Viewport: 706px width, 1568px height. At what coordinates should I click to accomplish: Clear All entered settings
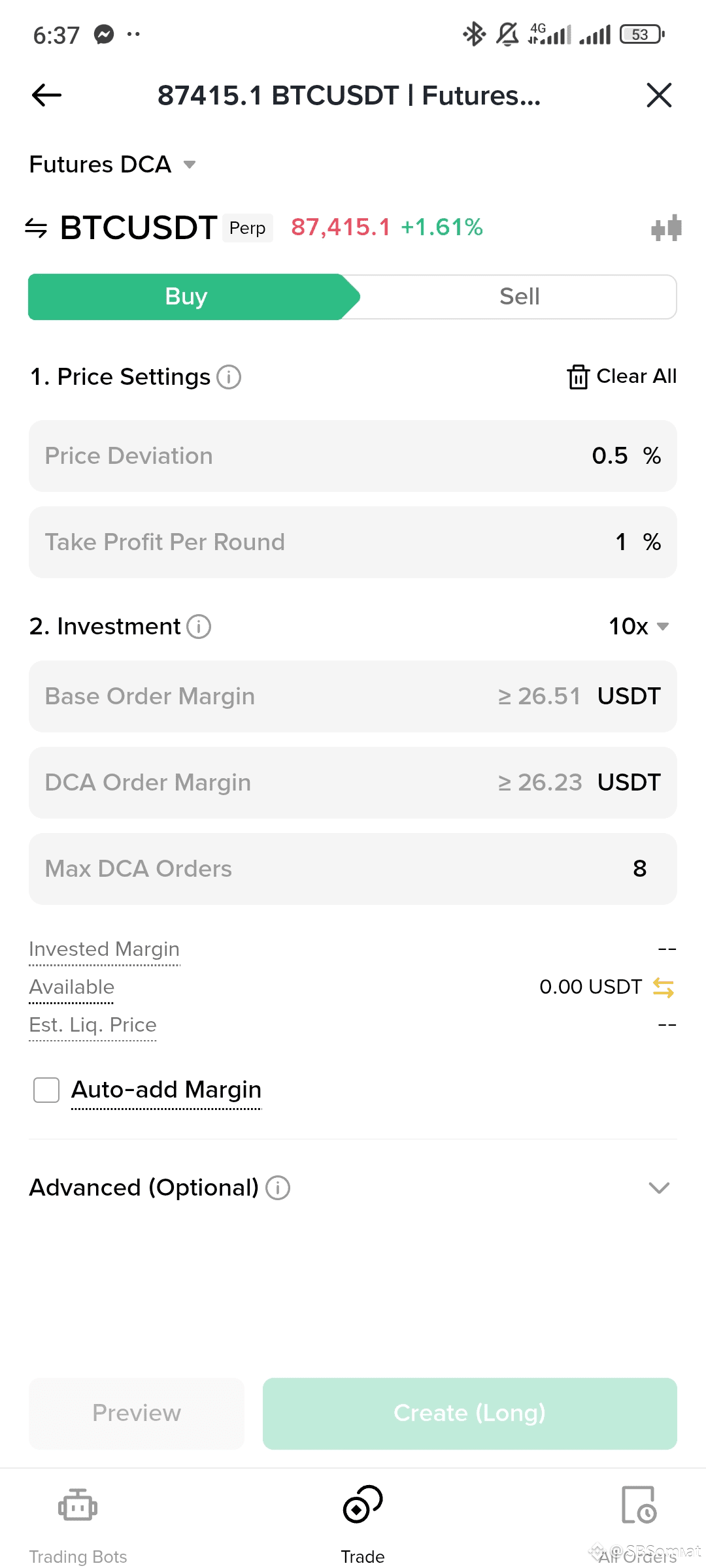tap(622, 377)
